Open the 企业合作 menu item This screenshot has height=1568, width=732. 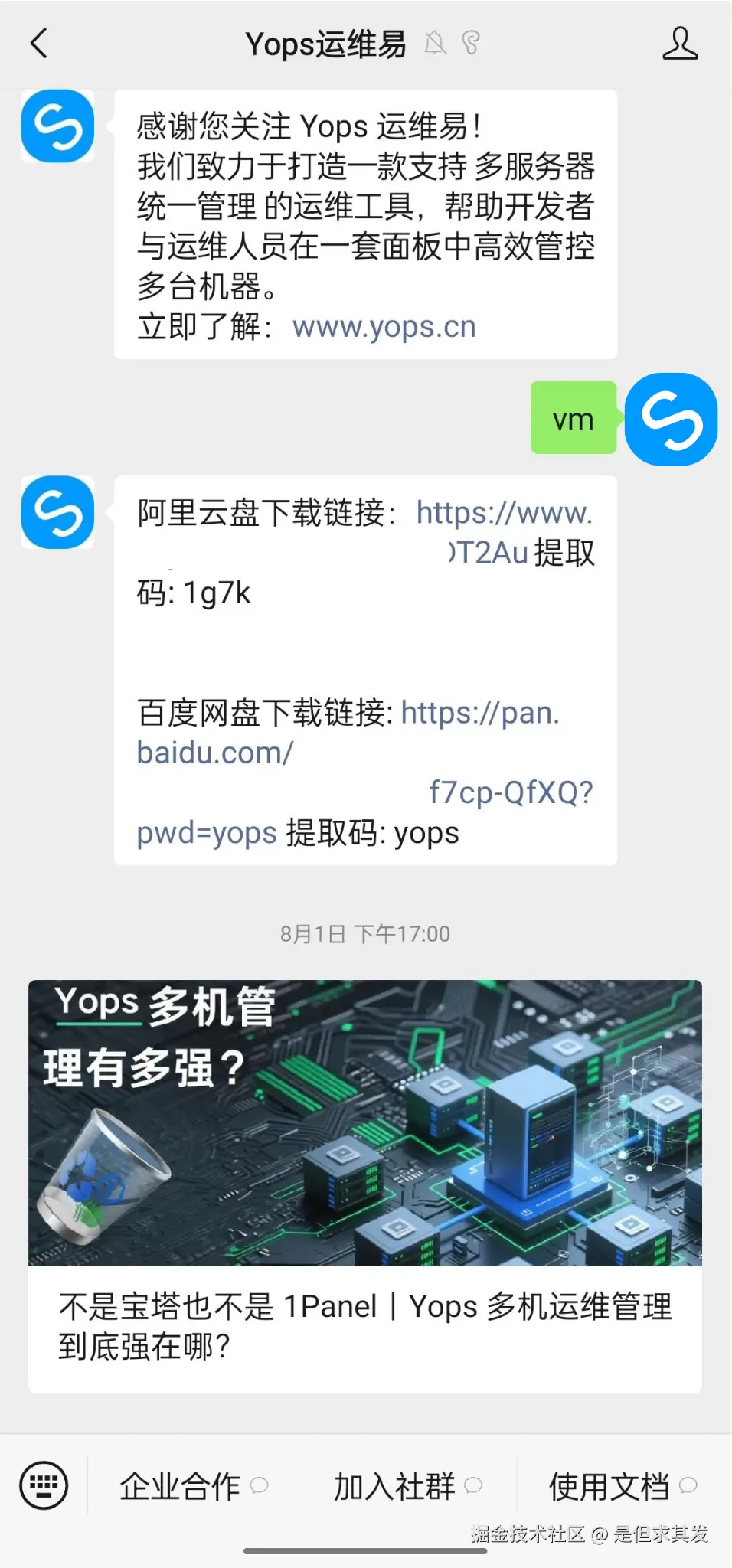pyautogui.click(x=180, y=1485)
